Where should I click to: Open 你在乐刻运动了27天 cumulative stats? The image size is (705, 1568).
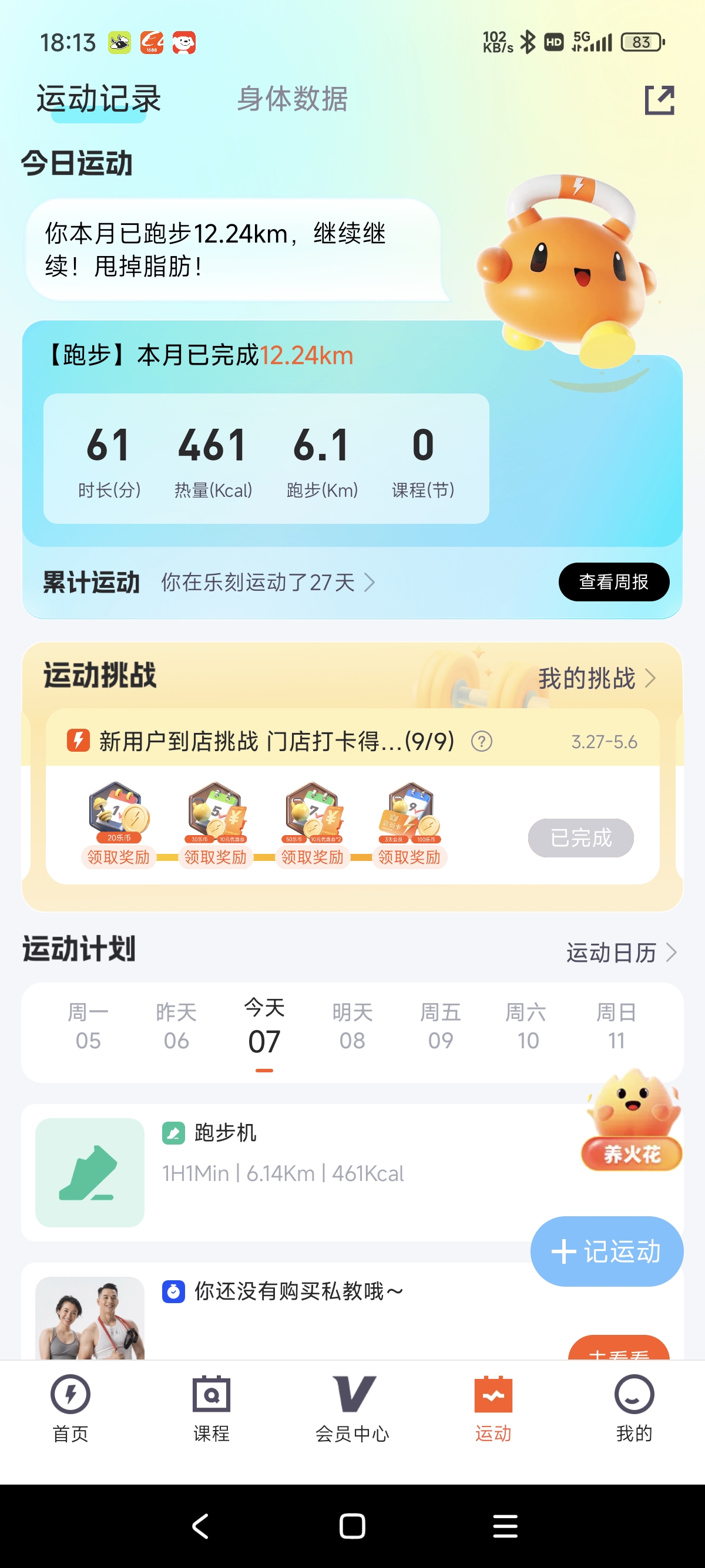tap(268, 583)
